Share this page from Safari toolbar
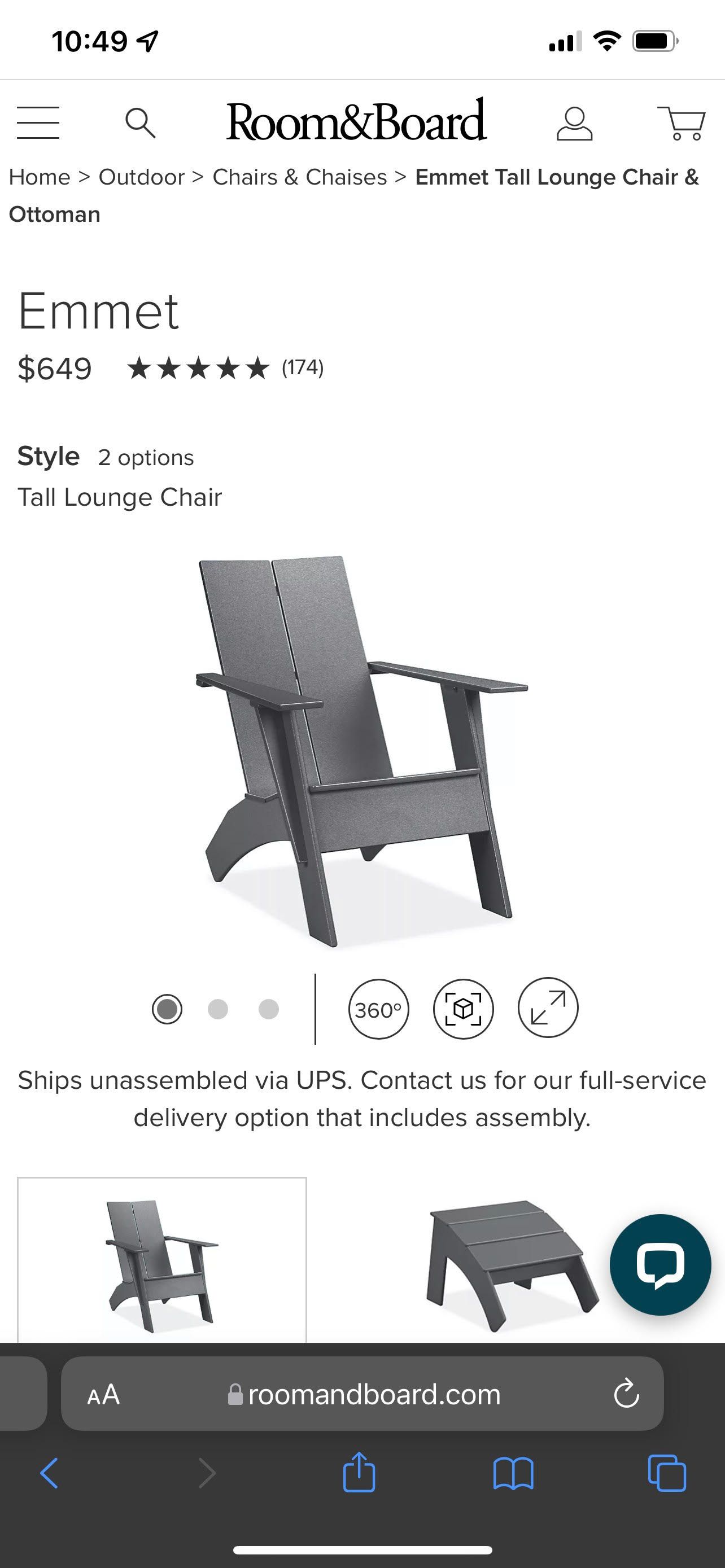 [359, 1473]
